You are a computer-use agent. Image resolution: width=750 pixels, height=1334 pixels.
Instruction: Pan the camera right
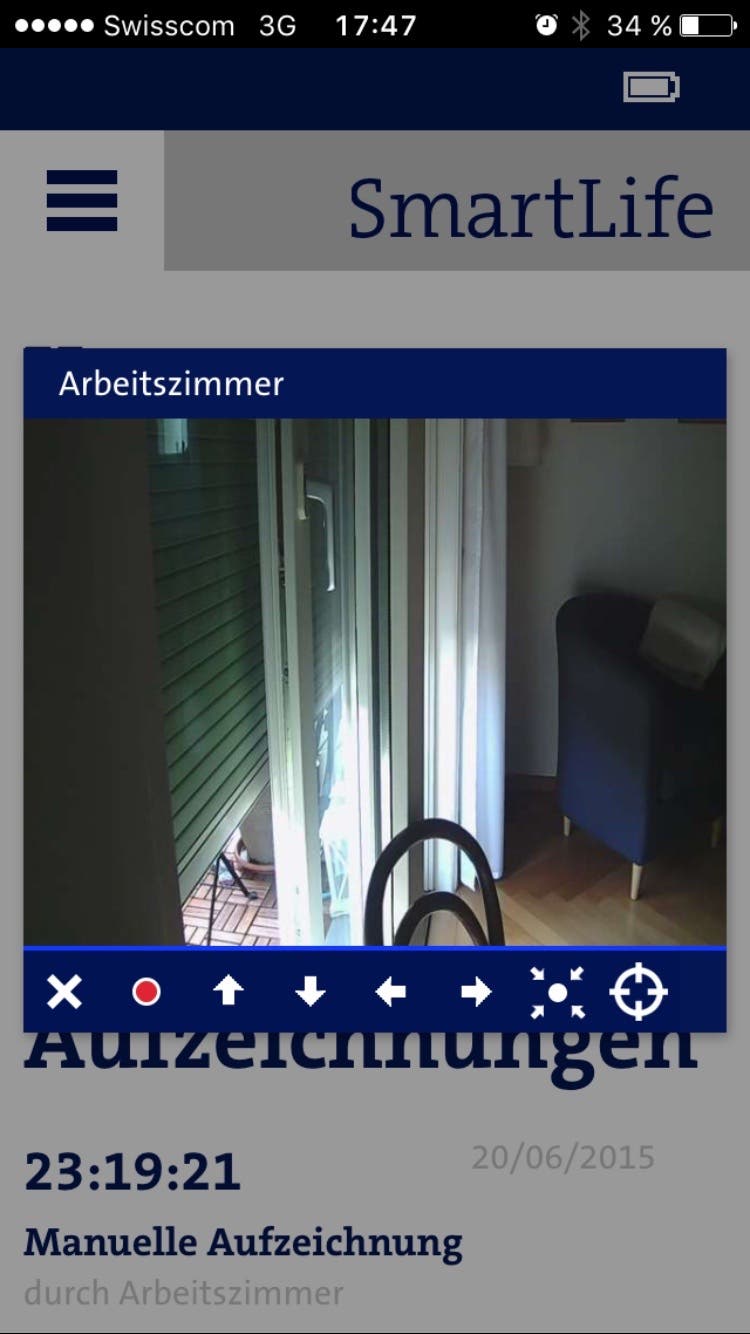pyautogui.click(x=476, y=992)
